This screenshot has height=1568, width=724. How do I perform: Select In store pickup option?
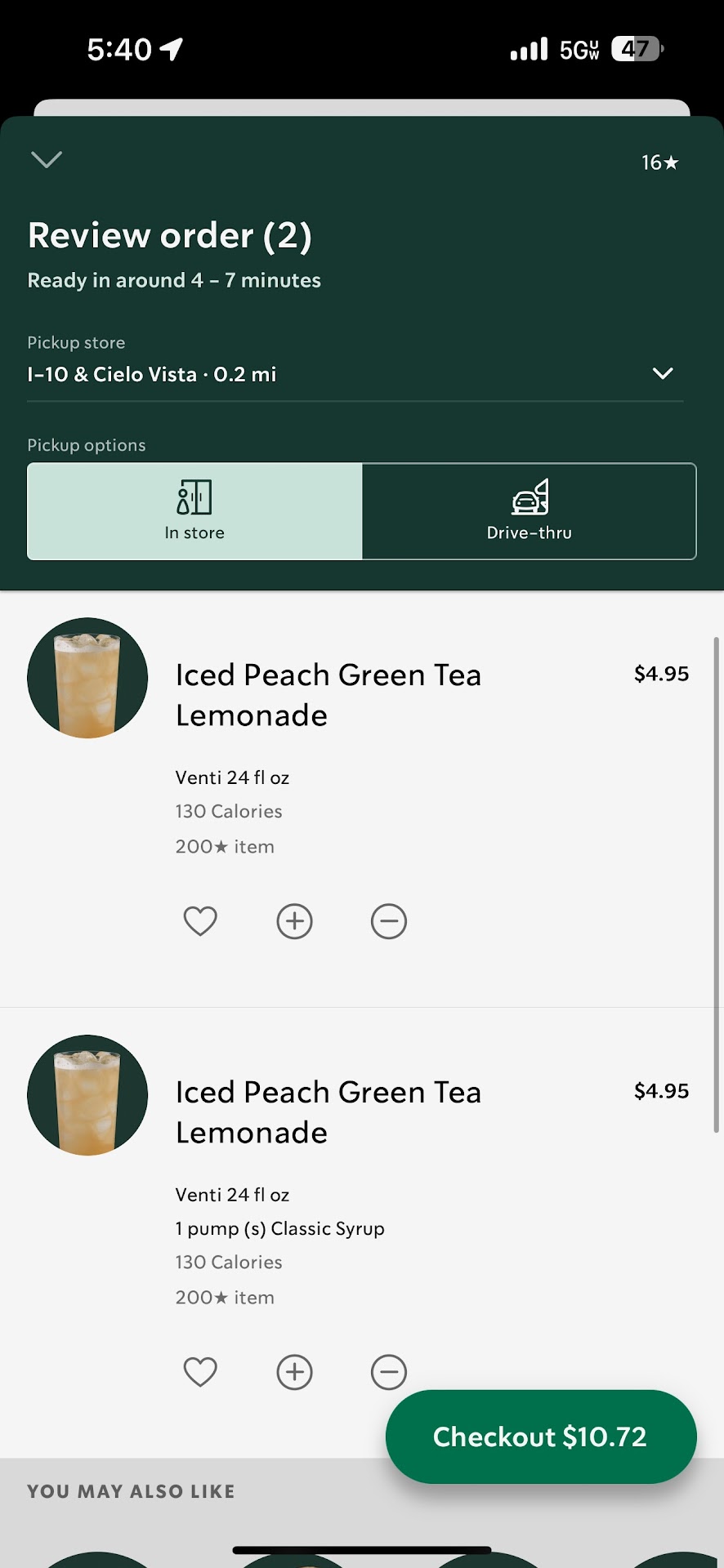pyautogui.click(x=194, y=511)
